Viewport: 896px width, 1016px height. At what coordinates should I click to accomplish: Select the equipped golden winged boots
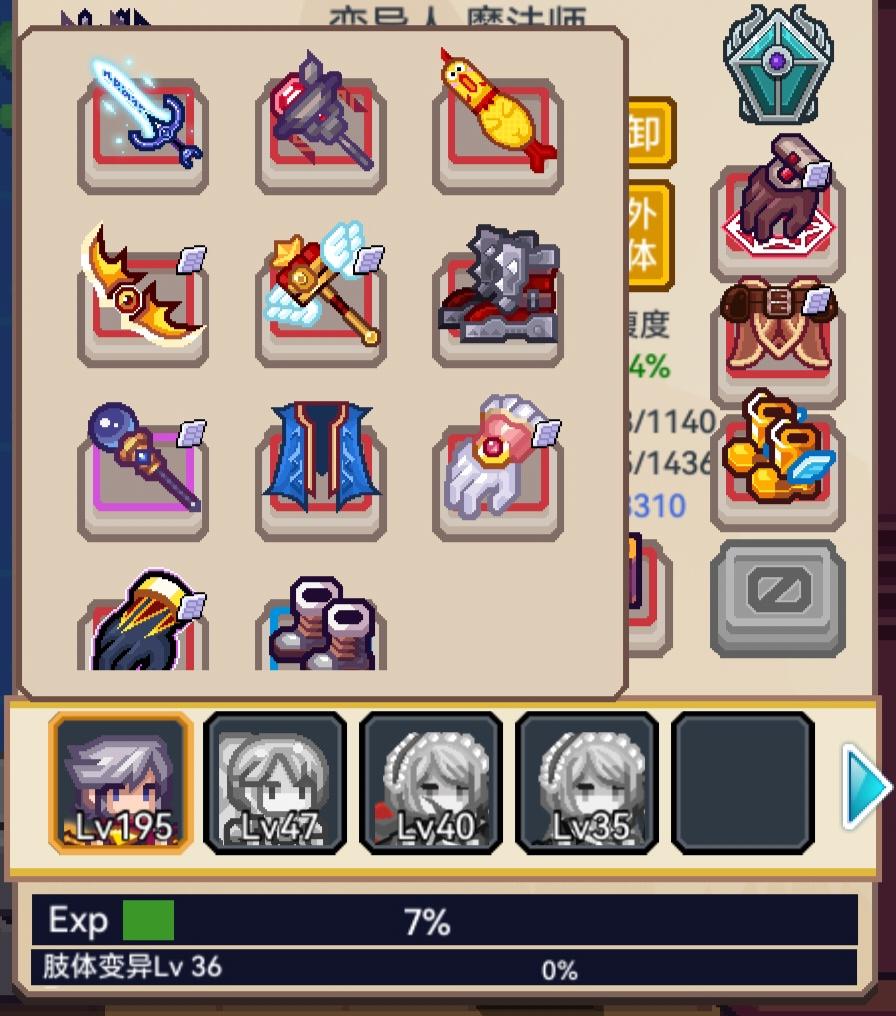pos(779,460)
